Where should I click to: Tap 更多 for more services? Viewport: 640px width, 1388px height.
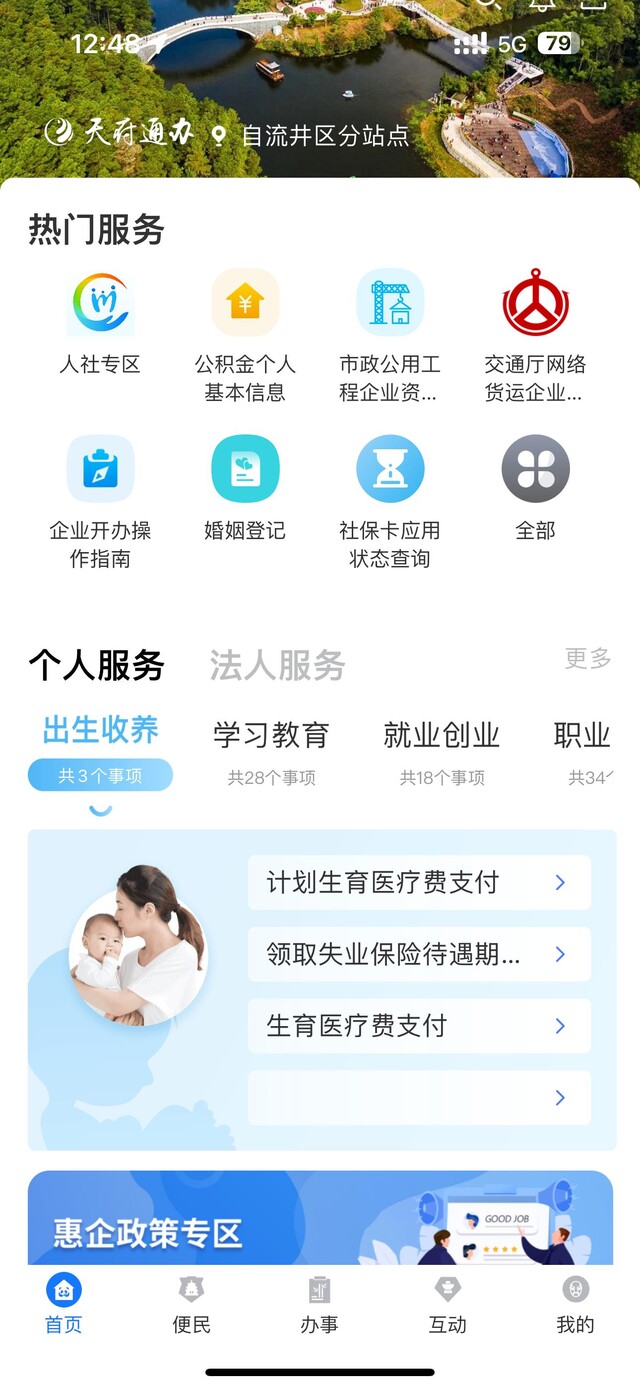(x=588, y=658)
